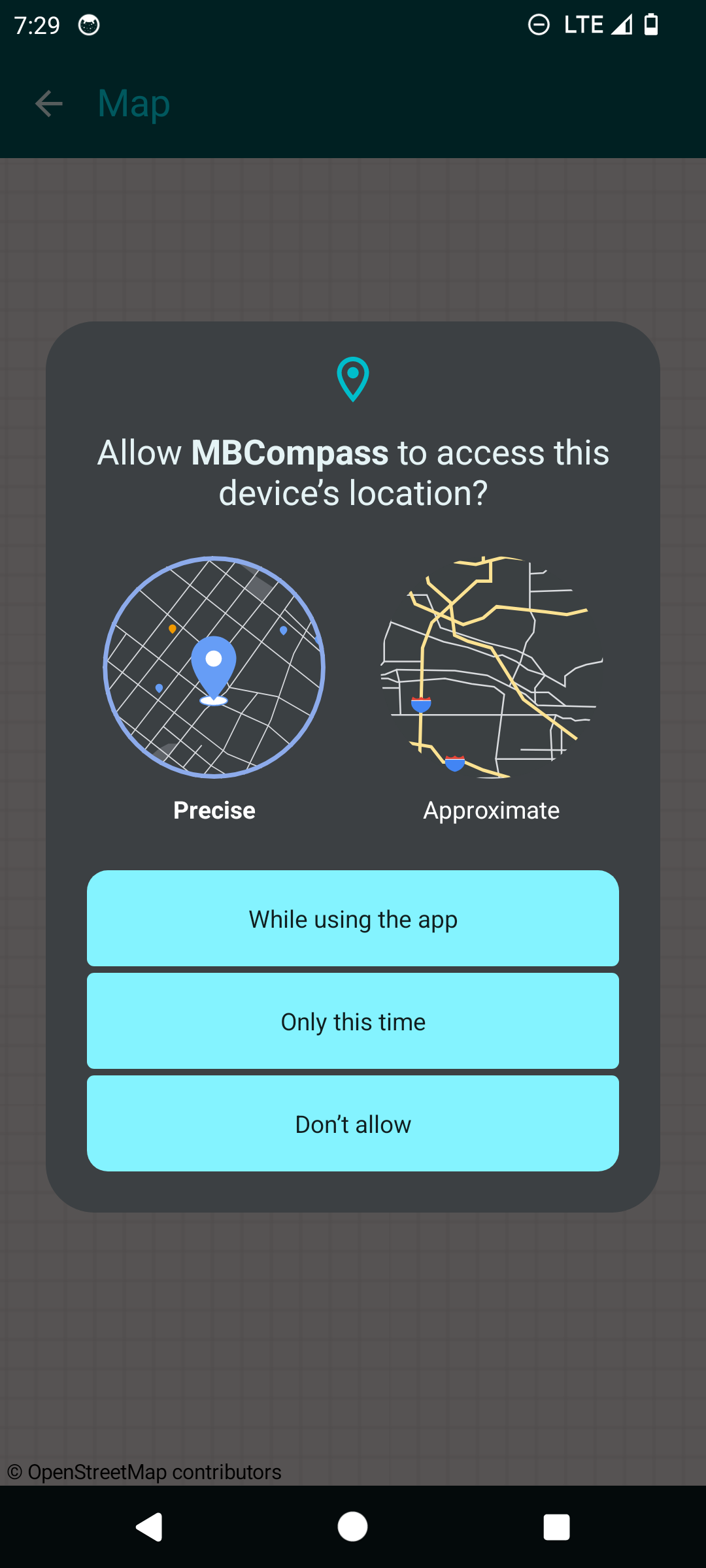706x1568 pixels.
Task: Choose Approximate location accuracy
Action: click(492, 689)
